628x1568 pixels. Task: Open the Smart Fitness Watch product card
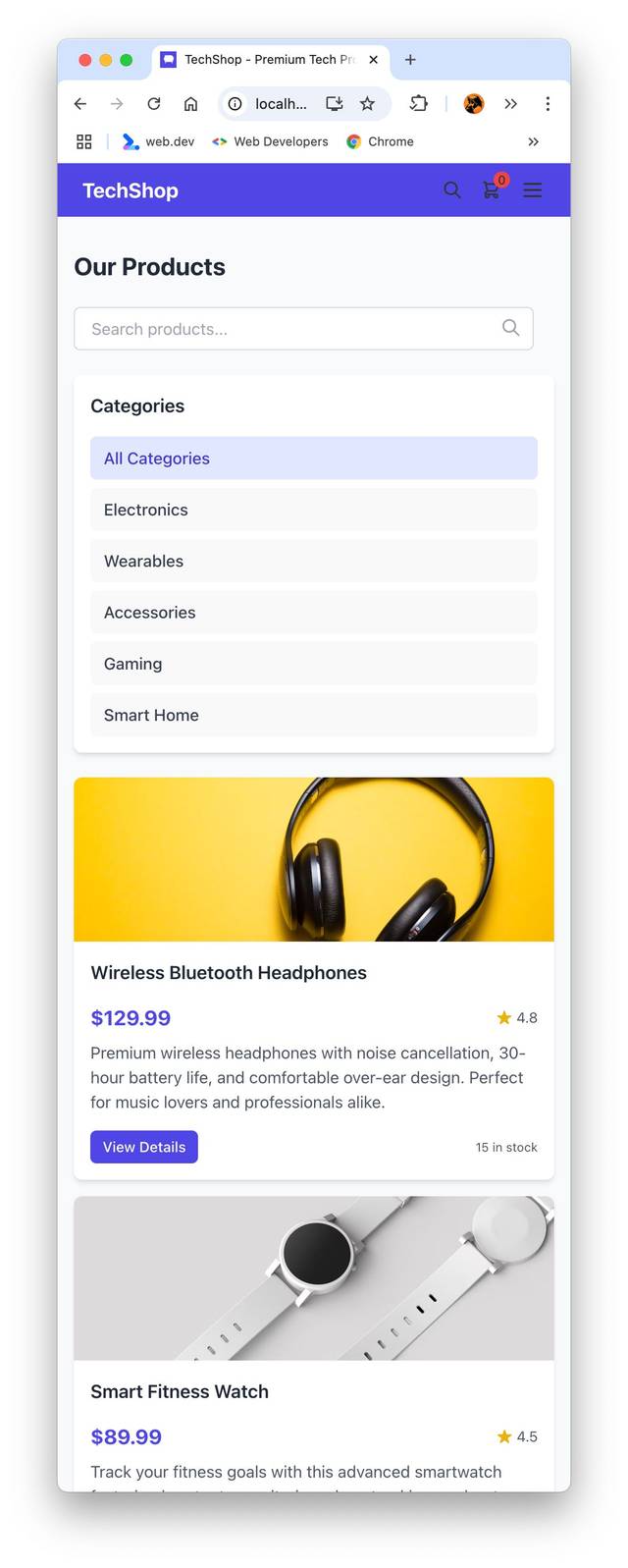(180, 1391)
